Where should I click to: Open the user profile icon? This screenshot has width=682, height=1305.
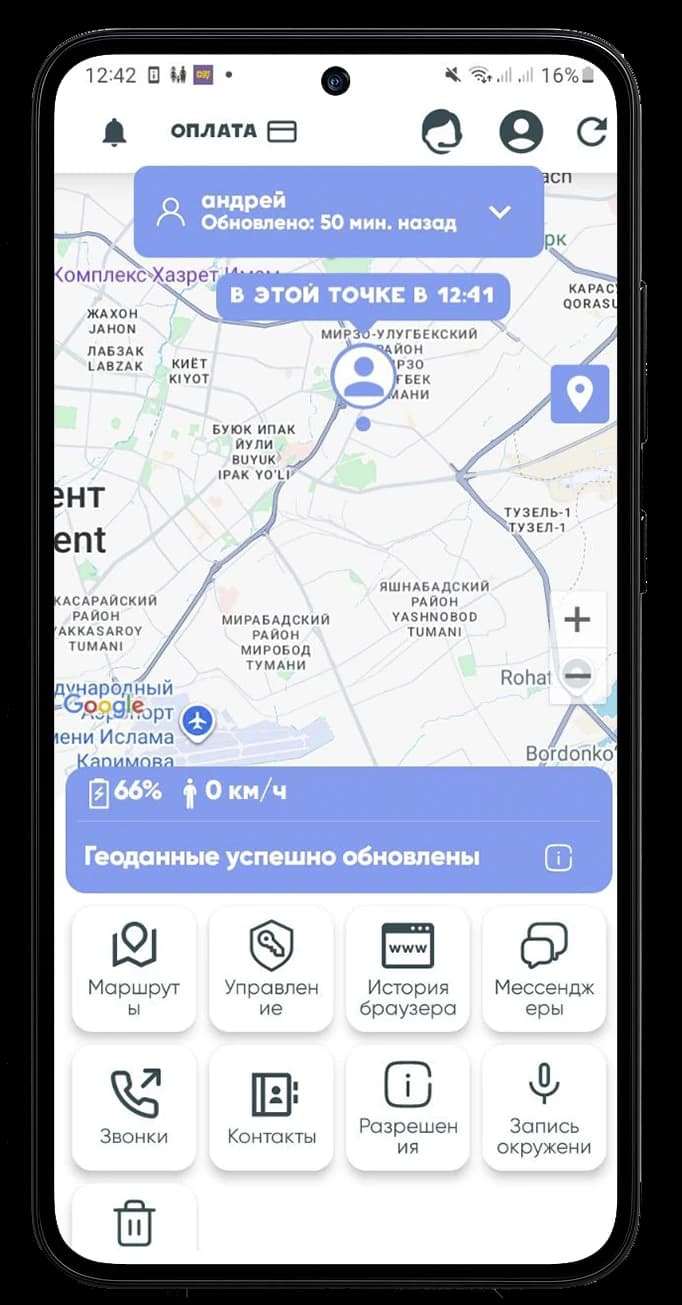click(x=521, y=131)
